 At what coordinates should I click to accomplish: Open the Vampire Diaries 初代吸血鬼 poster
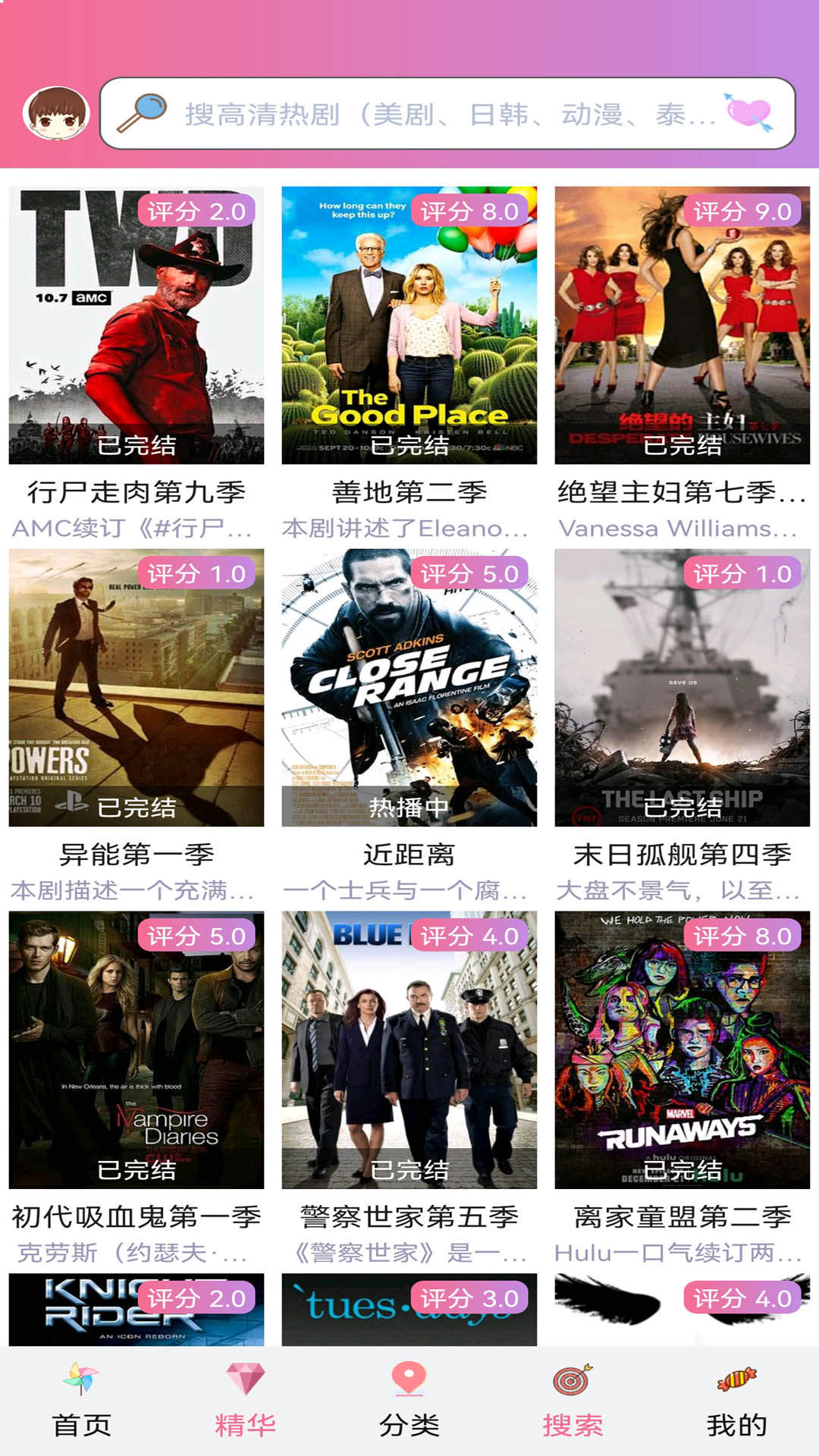tap(135, 1054)
